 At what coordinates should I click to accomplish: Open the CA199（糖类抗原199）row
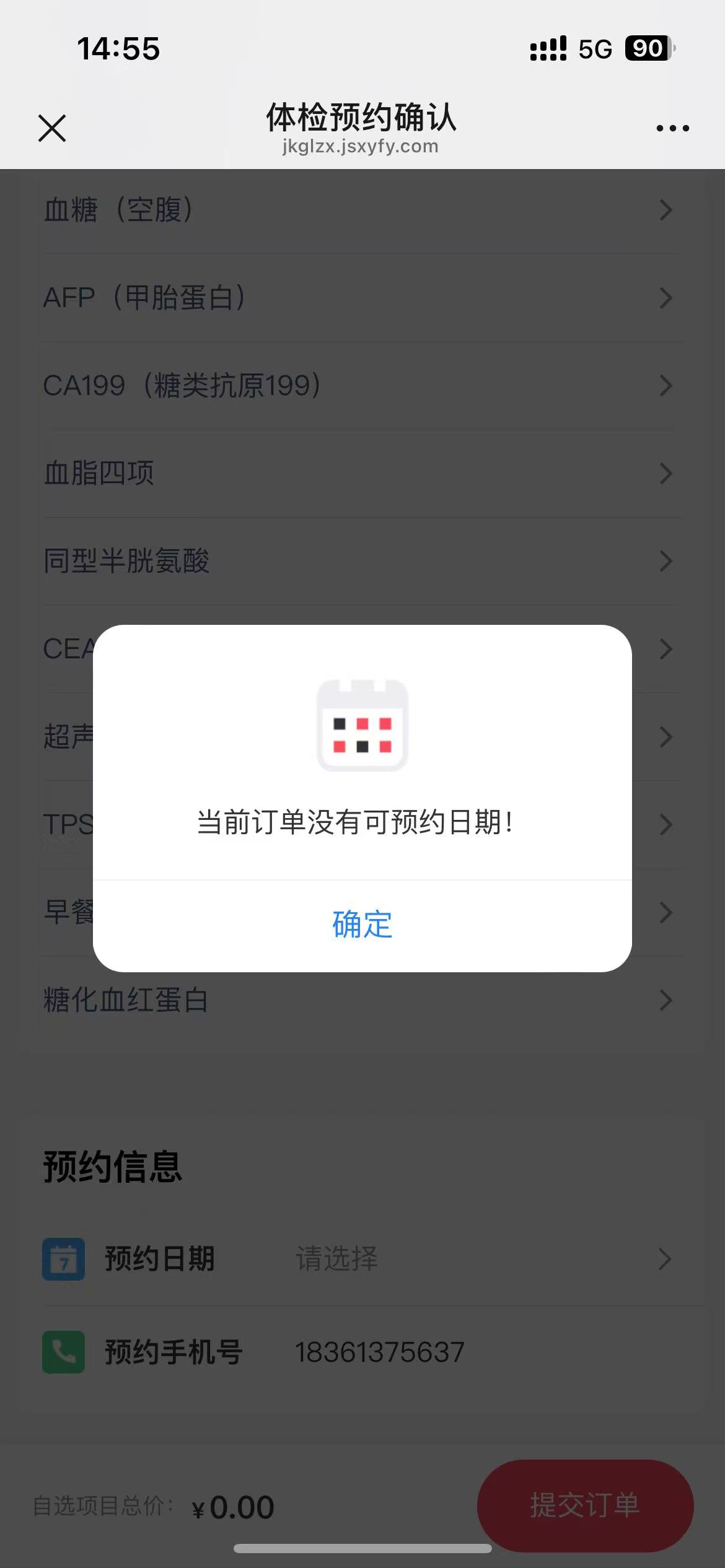pos(359,386)
